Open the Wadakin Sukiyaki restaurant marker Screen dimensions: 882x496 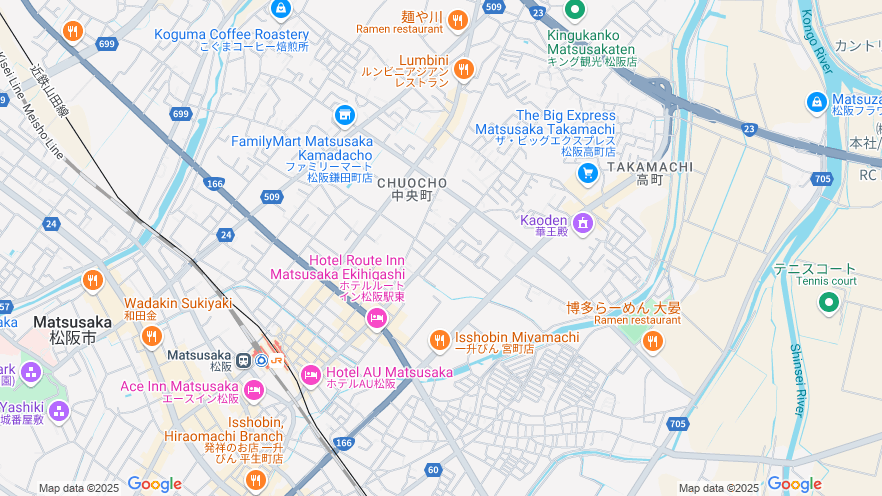pyautogui.click(x=151, y=334)
